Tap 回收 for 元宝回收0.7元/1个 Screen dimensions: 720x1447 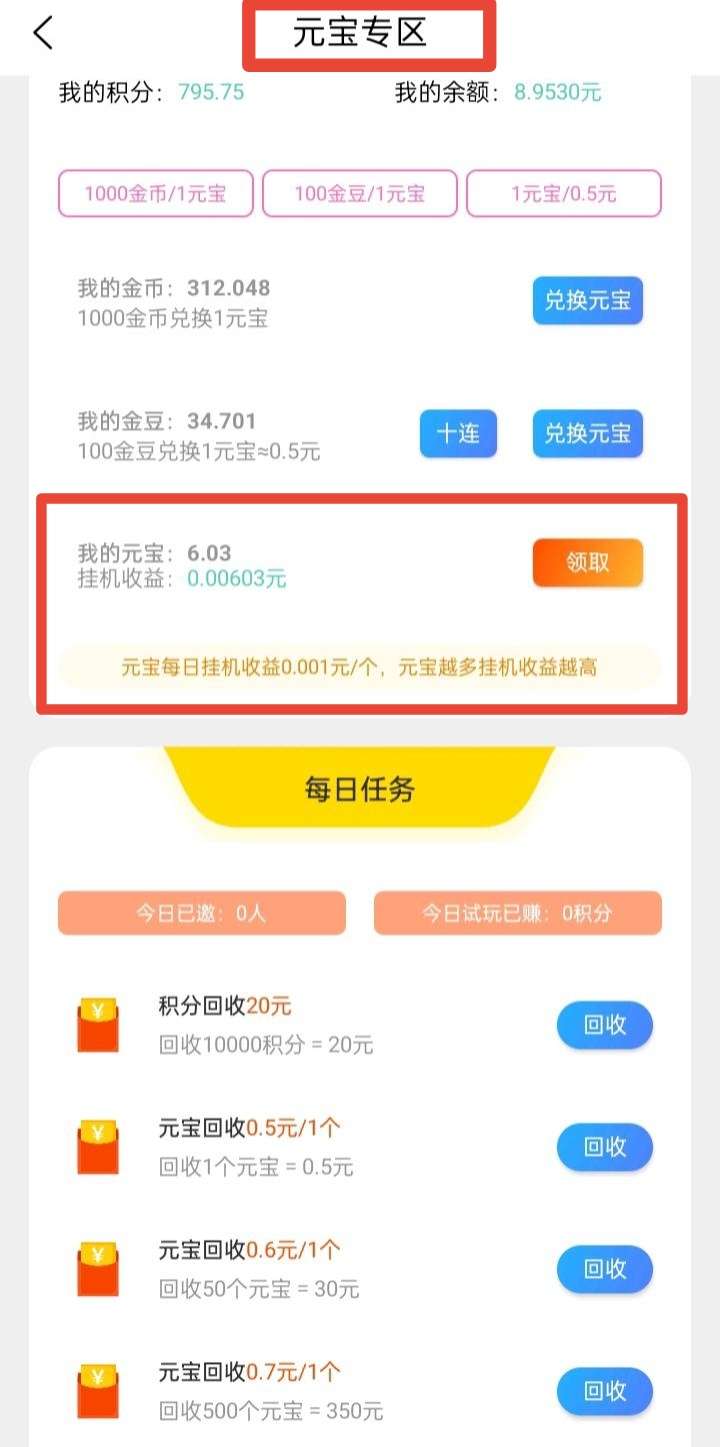[604, 1391]
